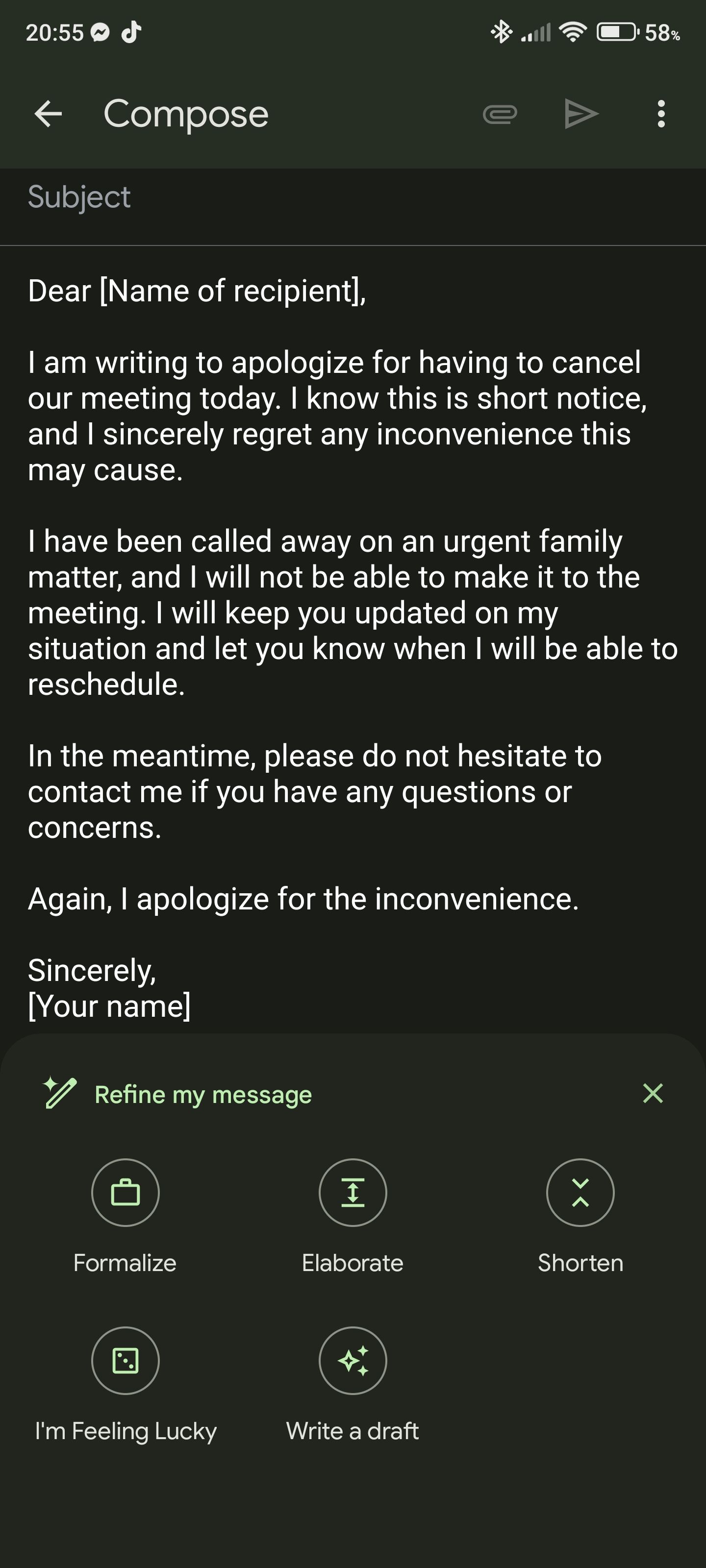Go back from the Compose screen
The width and height of the screenshot is (706, 1568).
click(48, 114)
